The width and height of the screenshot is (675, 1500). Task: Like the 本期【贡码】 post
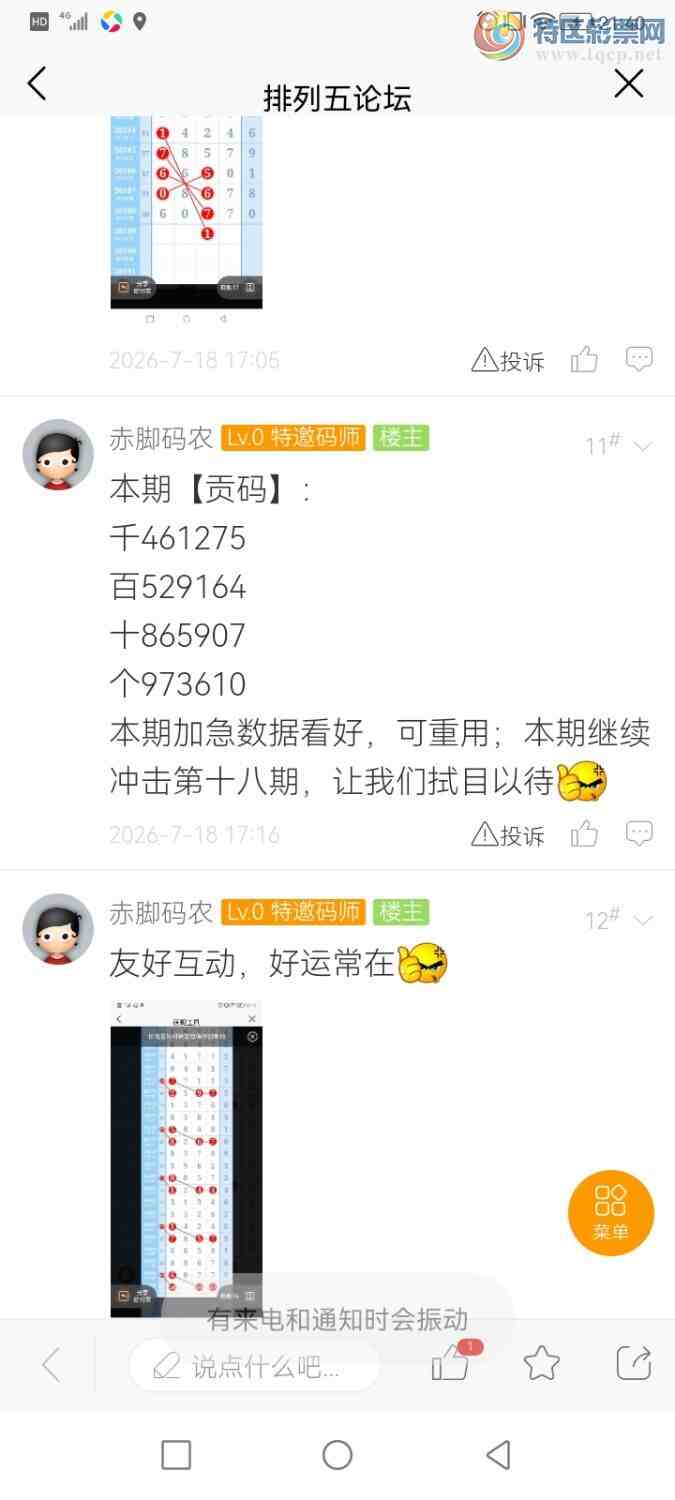tap(584, 834)
